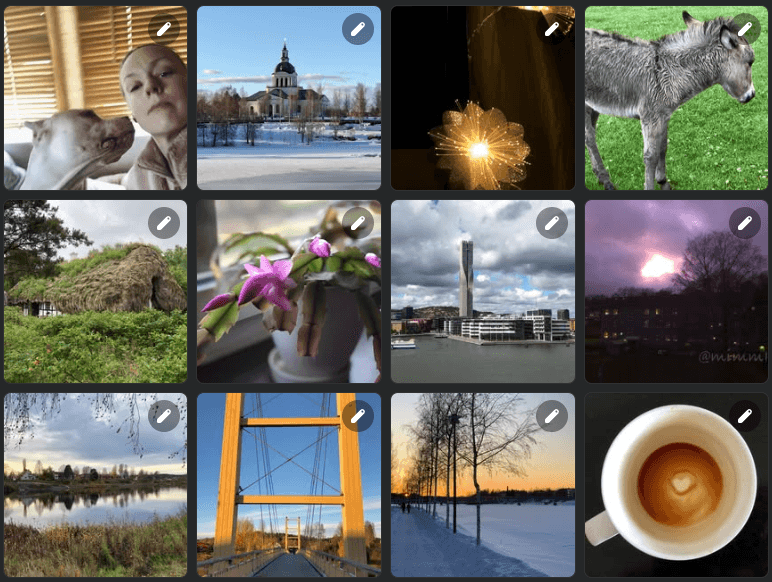Edit the pink cactus flower photo

357,222
